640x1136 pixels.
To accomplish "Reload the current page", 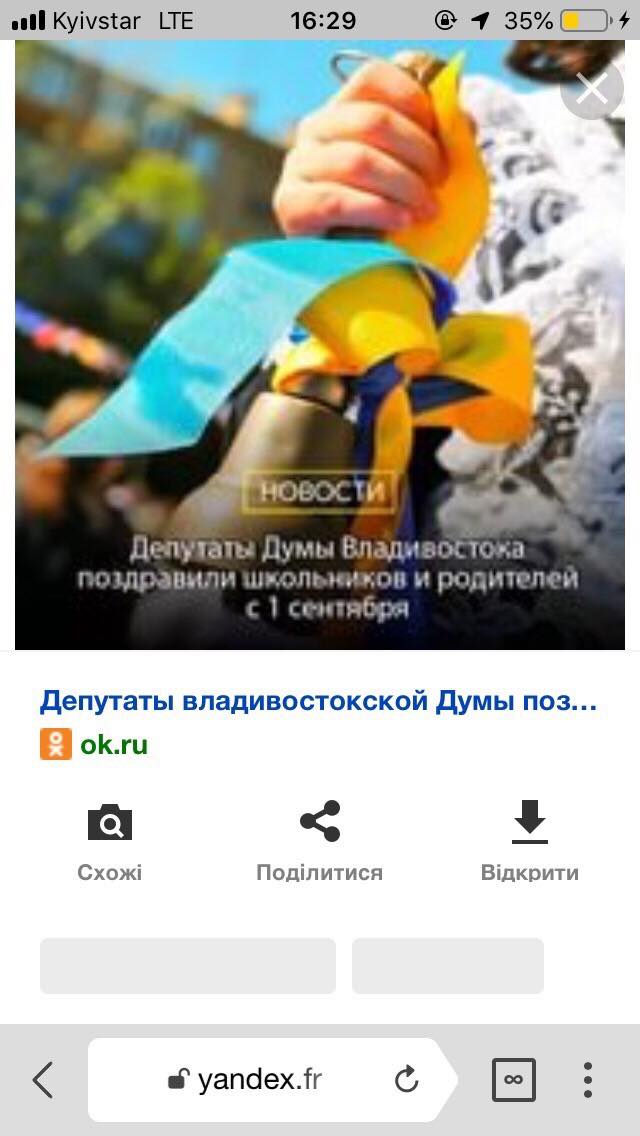I will pos(406,1080).
